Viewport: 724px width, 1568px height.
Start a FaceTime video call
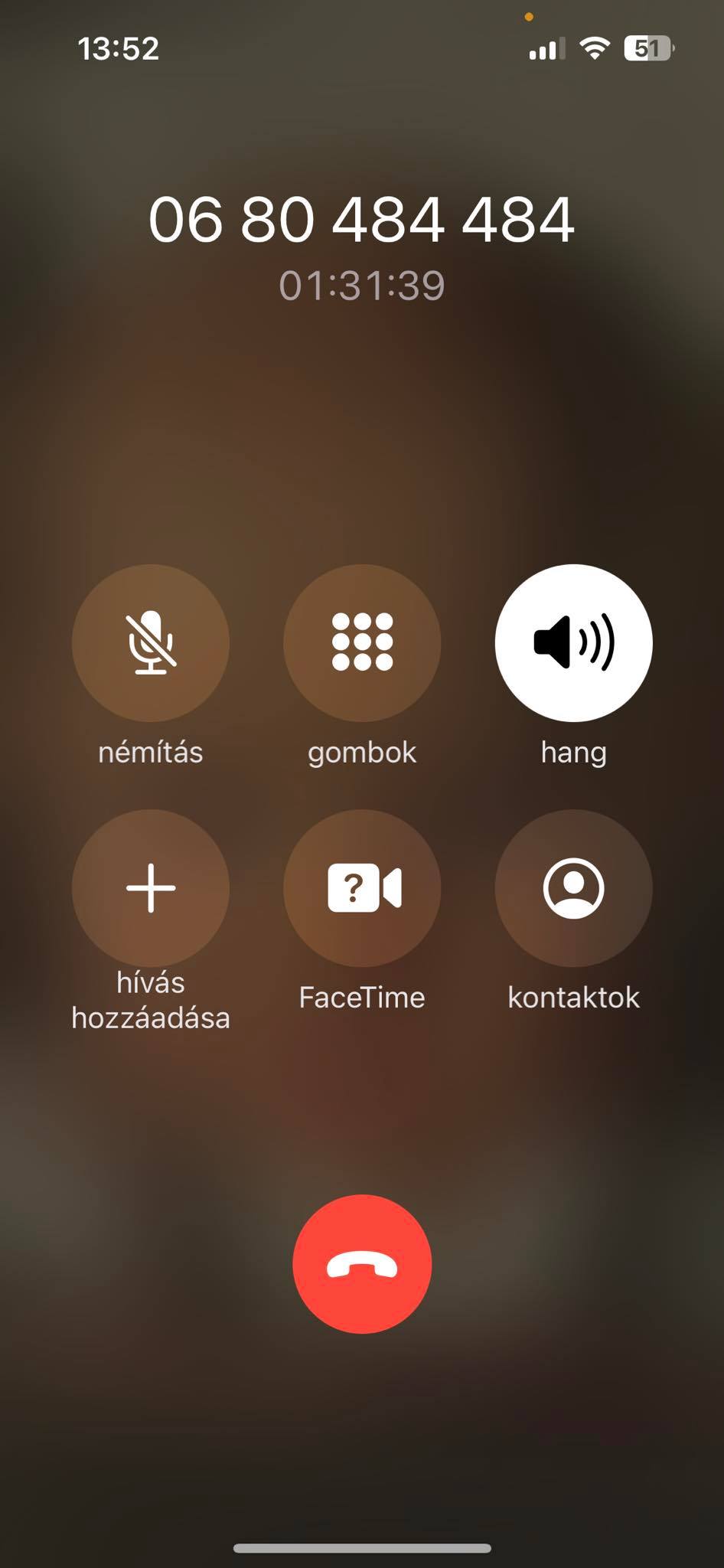pyautogui.click(x=362, y=887)
